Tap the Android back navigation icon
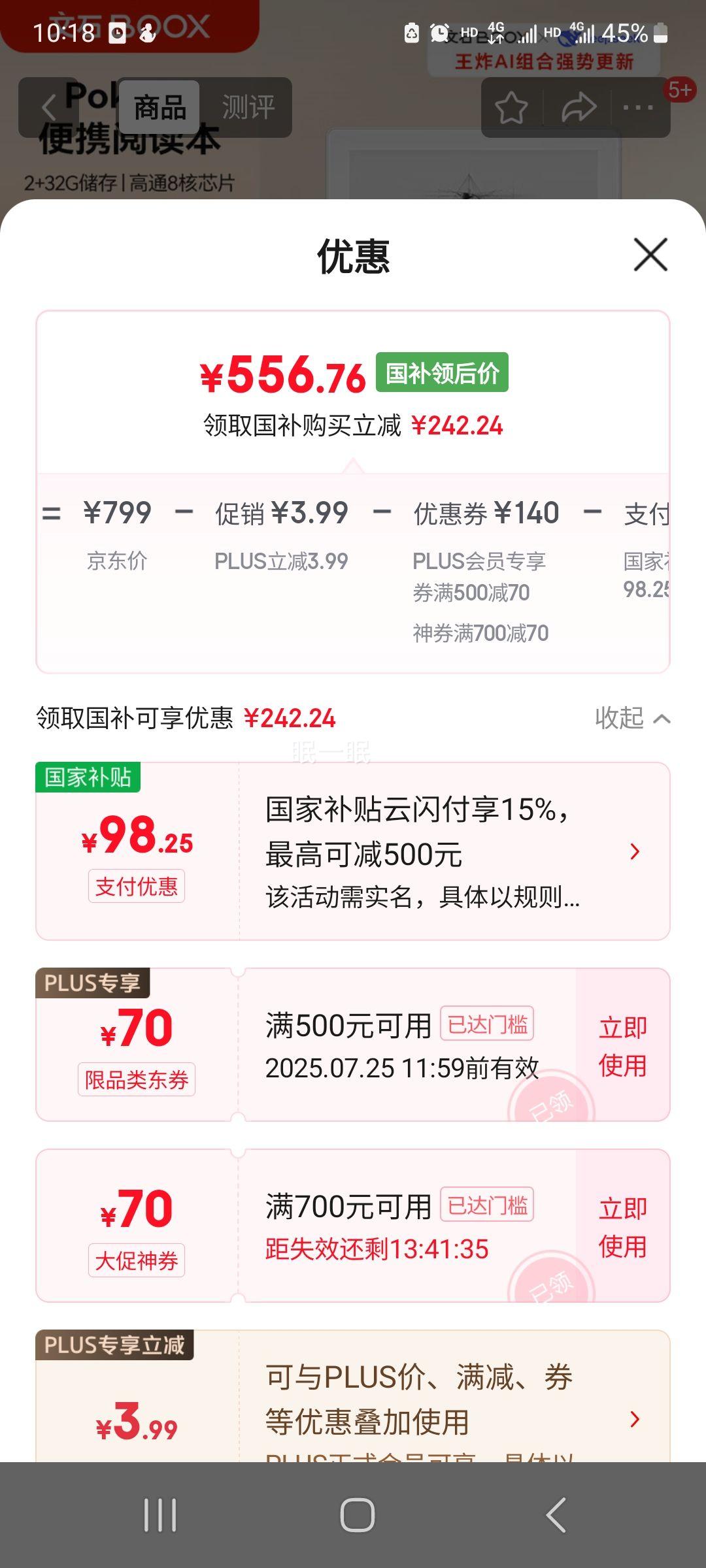706x1568 pixels. (x=554, y=1515)
